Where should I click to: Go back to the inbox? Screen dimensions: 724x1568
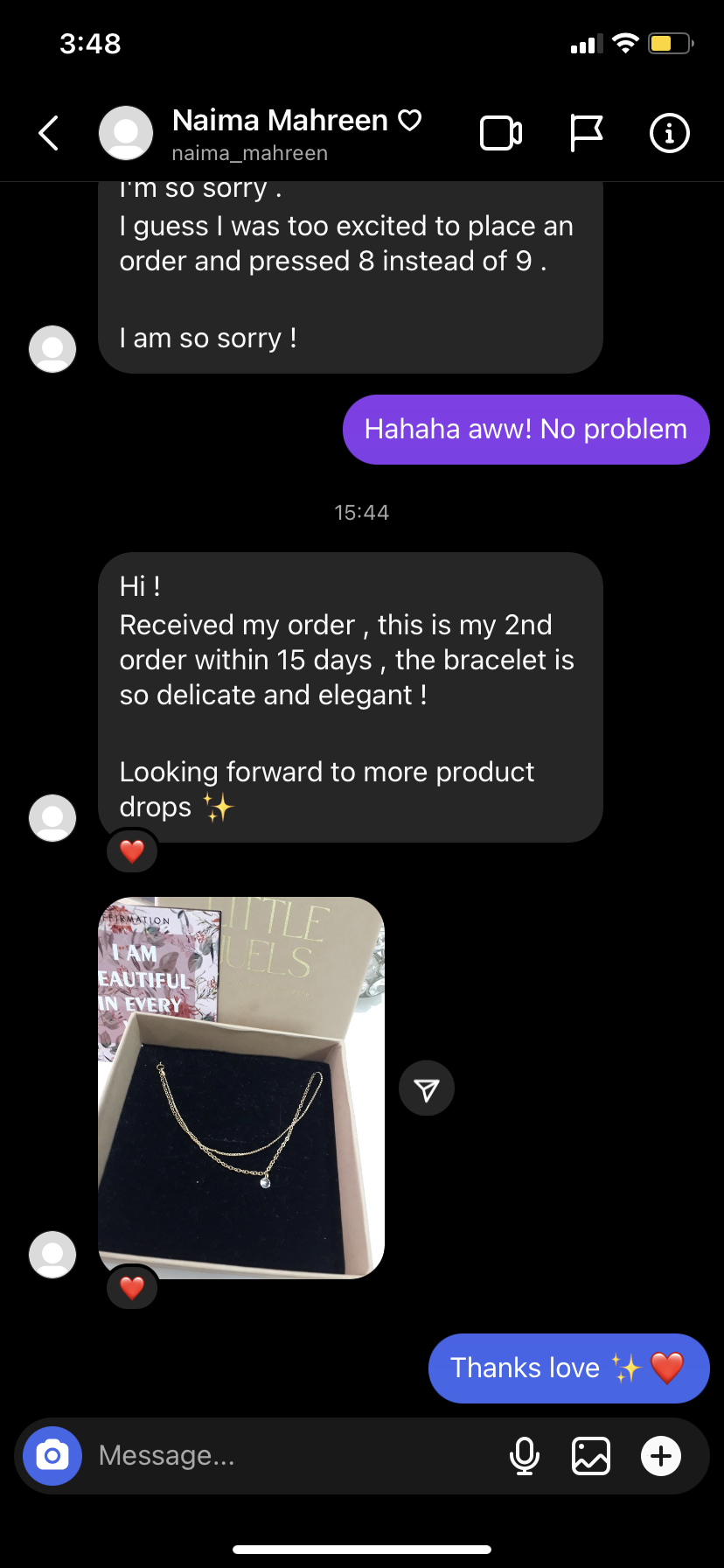pyautogui.click(x=50, y=133)
